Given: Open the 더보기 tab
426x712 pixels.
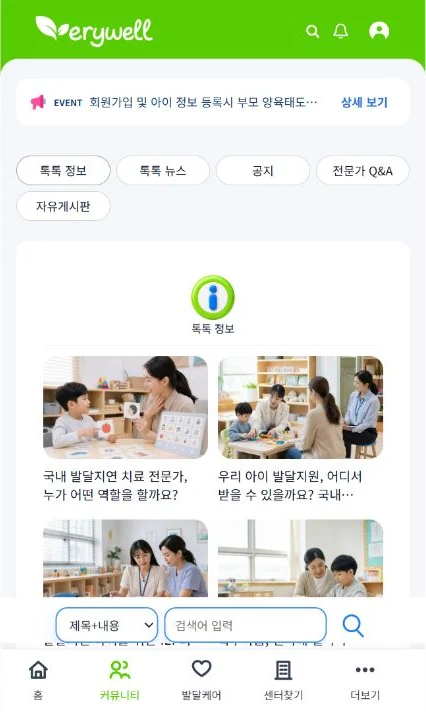Looking at the screenshot, I should (365, 680).
